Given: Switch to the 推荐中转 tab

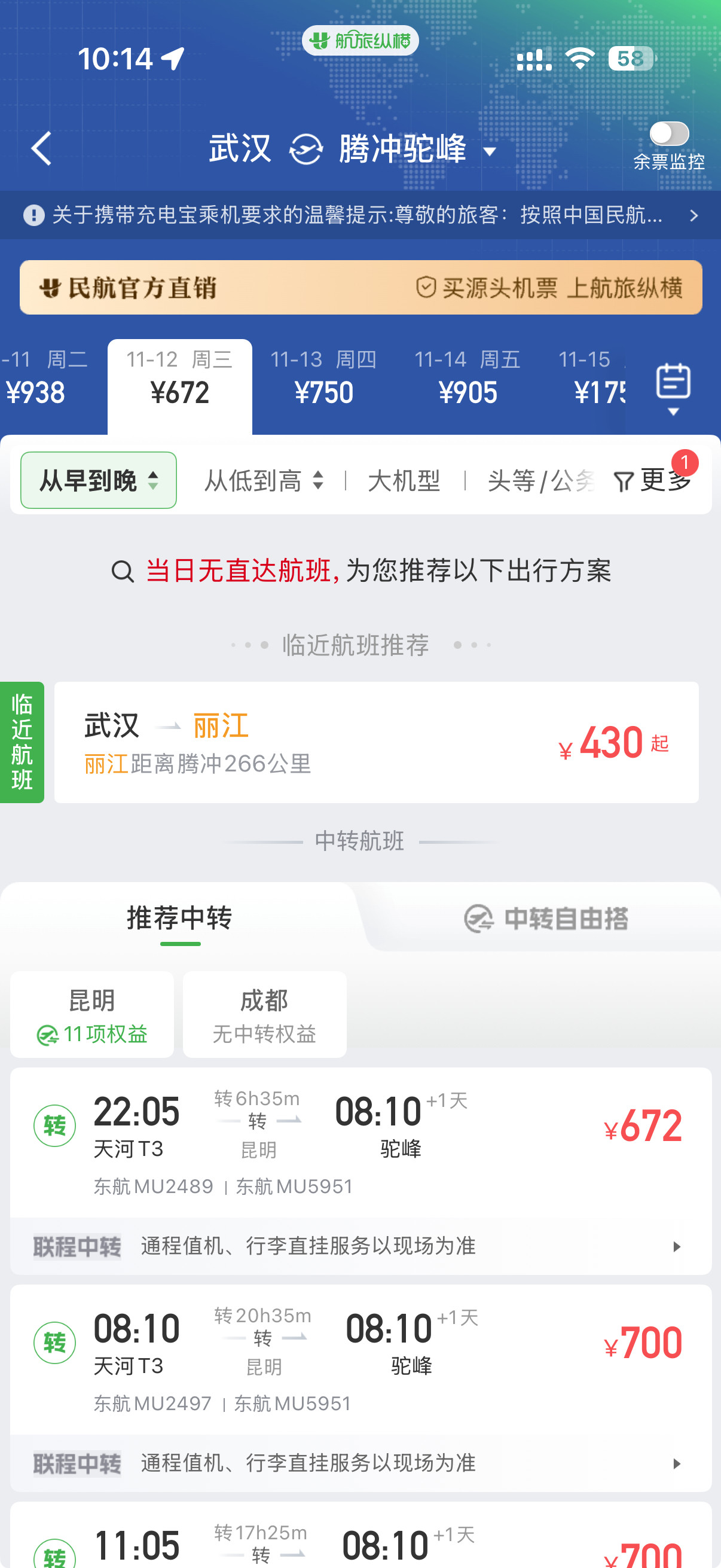Looking at the screenshot, I should point(179,919).
